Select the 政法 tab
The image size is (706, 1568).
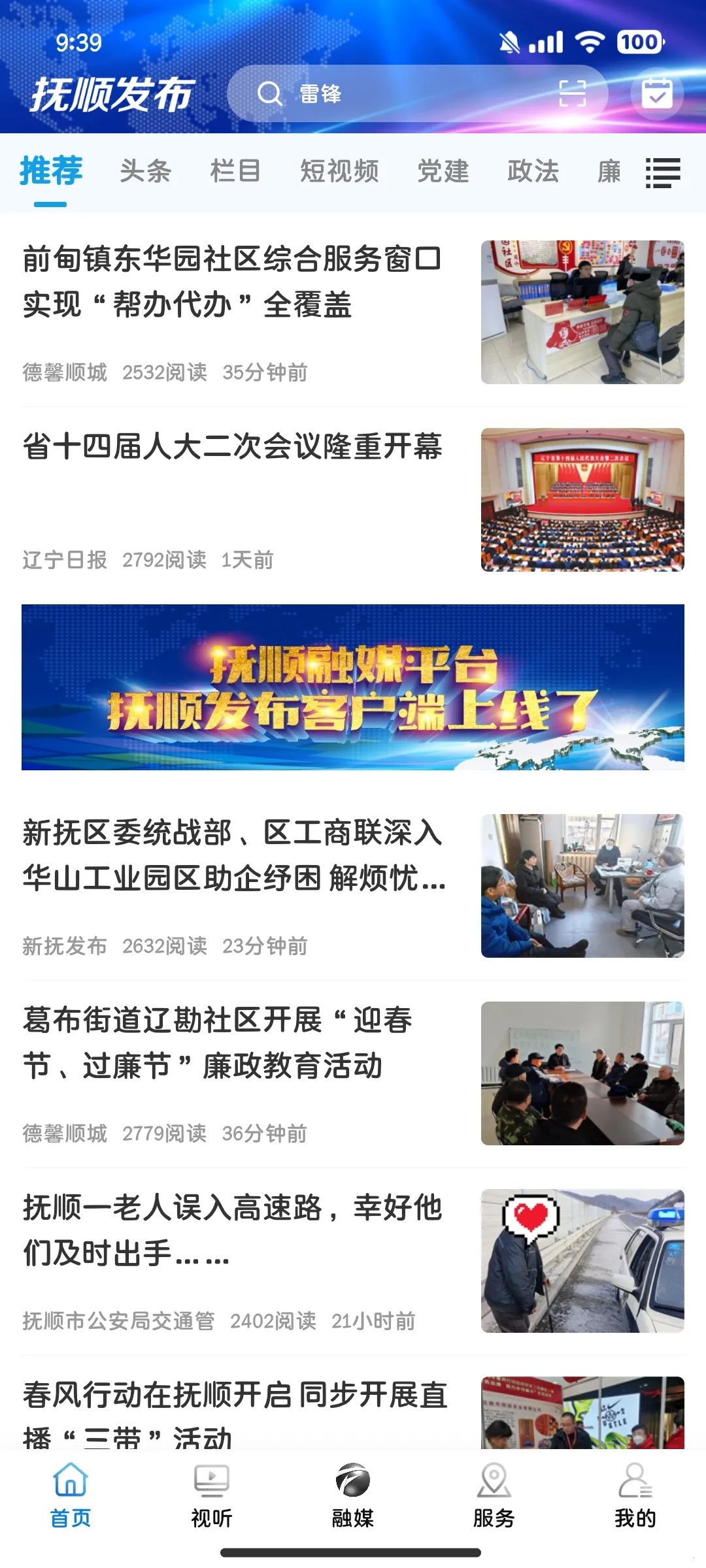pos(533,171)
